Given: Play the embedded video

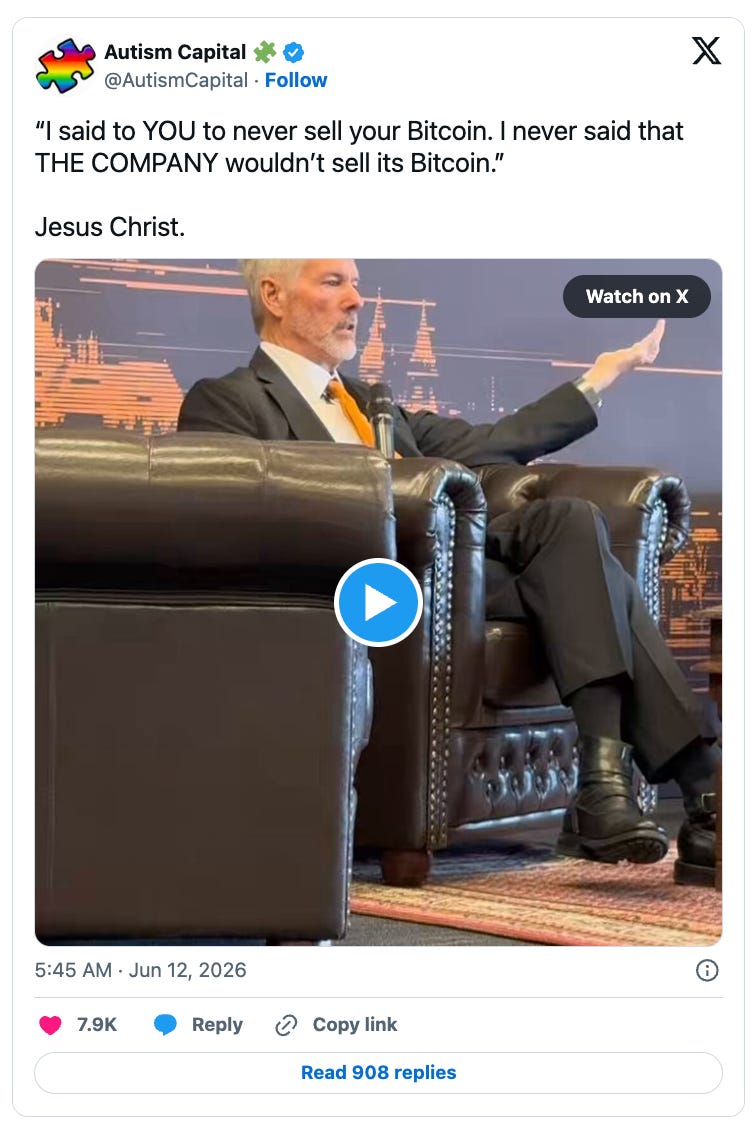Looking at the screenshot, I should (378, 602).
